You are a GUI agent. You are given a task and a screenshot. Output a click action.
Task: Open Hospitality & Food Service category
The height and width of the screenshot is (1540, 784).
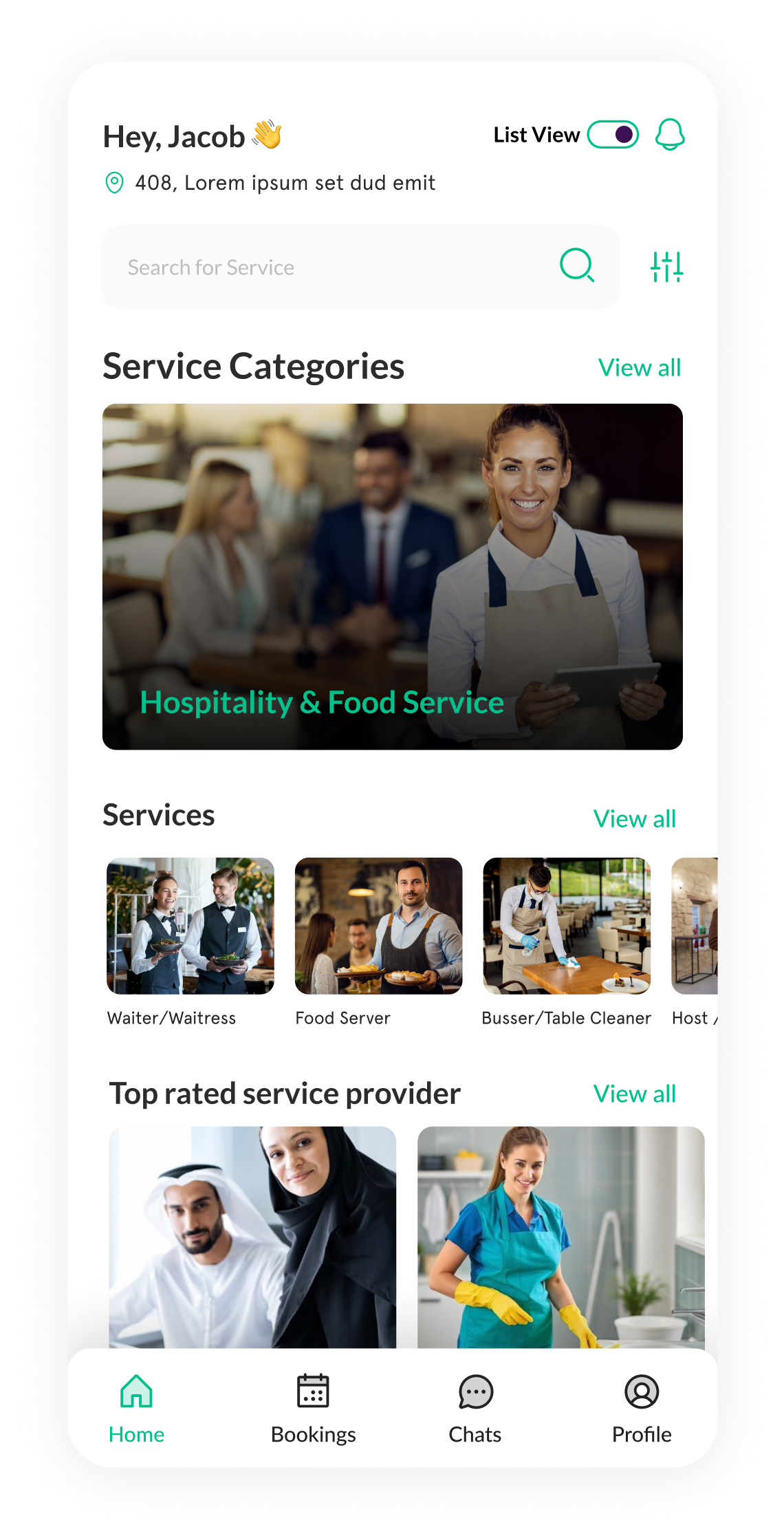(392, 576)
